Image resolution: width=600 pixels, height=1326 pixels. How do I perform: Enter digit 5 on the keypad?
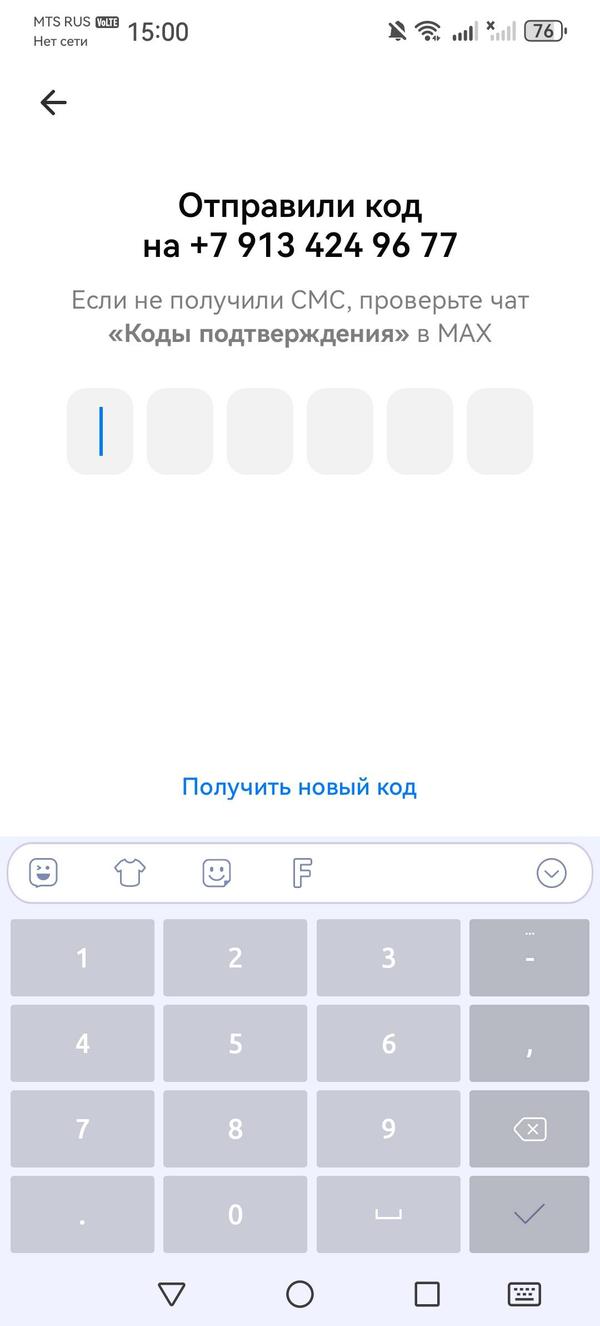coord(235,1044)
